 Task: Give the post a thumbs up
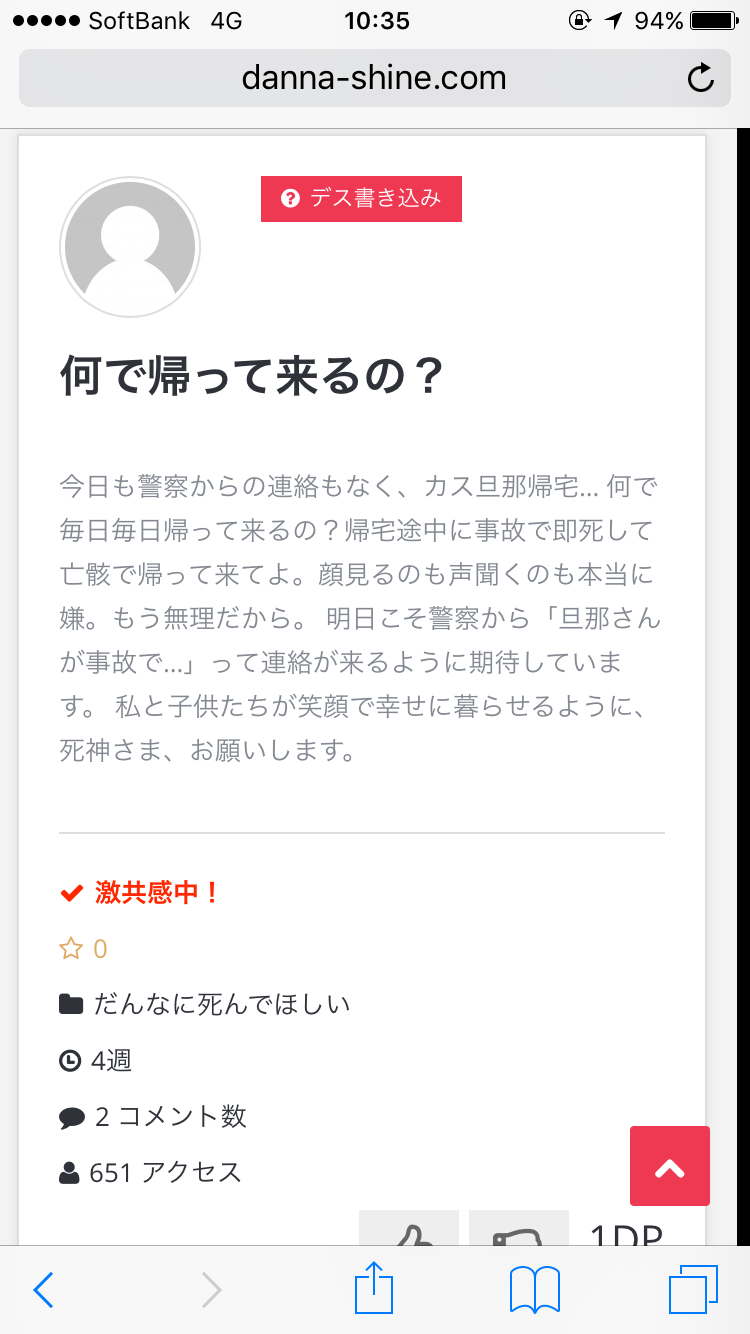(409, 1232)
